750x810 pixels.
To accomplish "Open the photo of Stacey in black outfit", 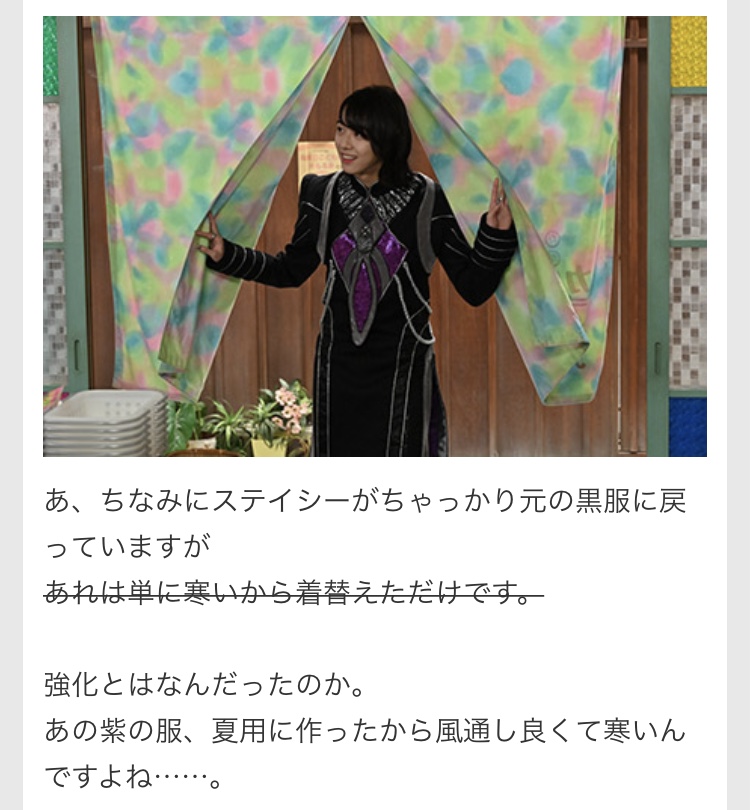I will tap(375, 236).
